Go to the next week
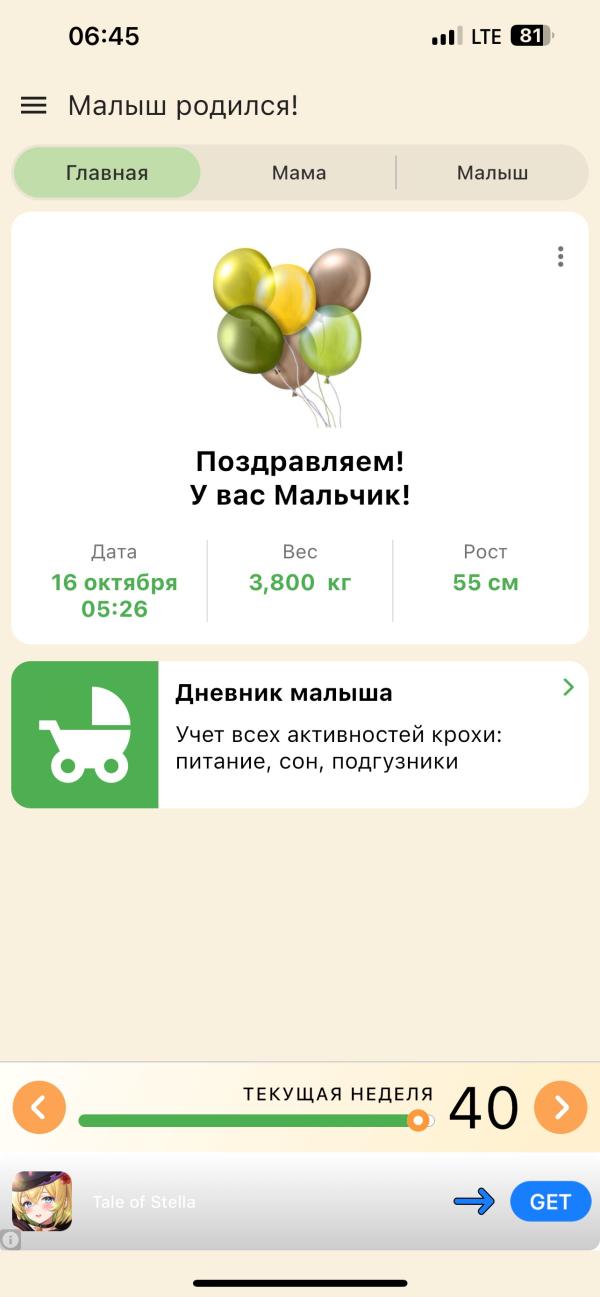The width and height of the screenshot is (600, 1297). click(561, 1107)
